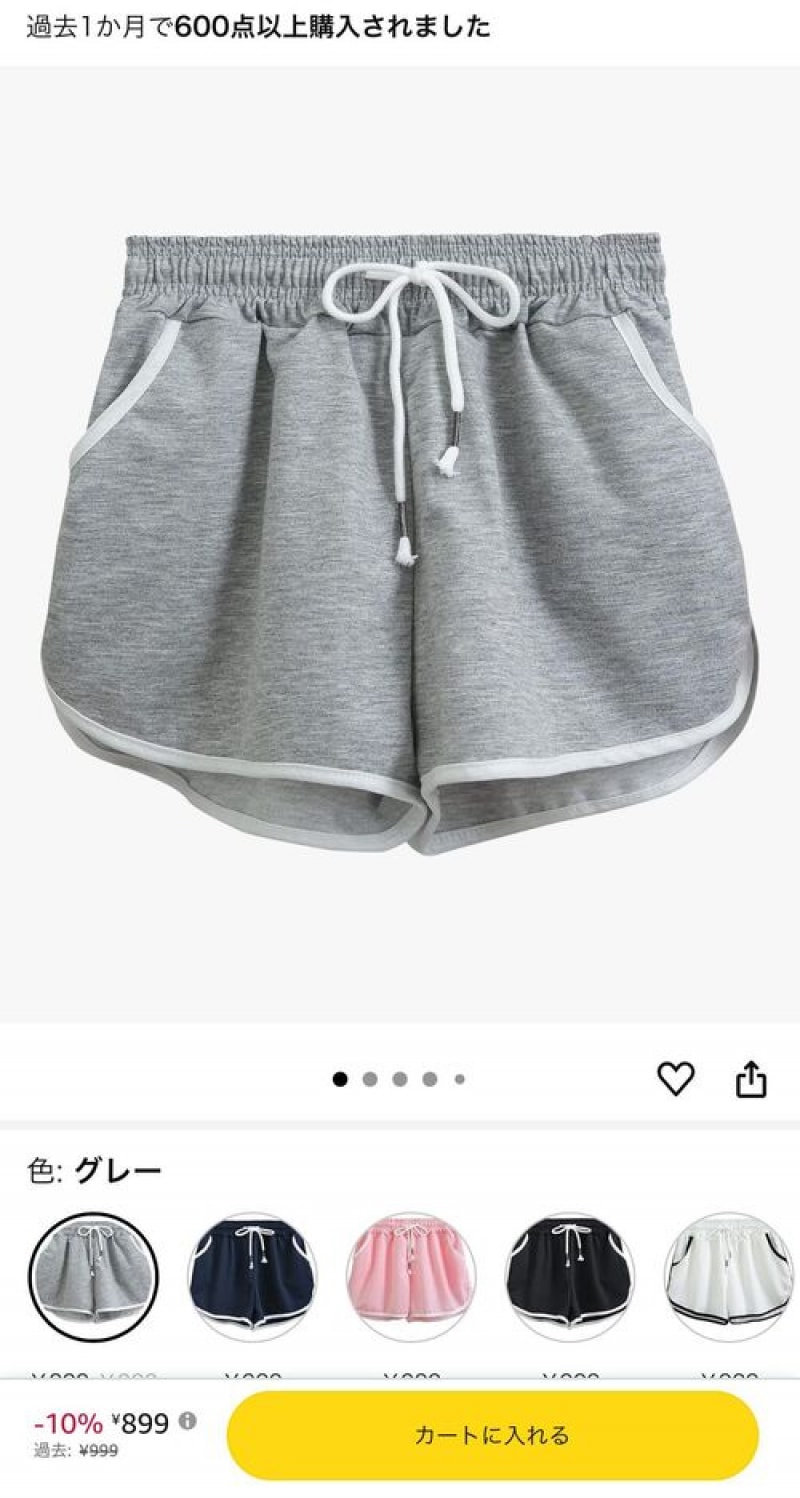Add the shorts to cart (カートに入れる)
Image resolution: width=800 pixels, height=1498 pixels.
coord(492,1436)
